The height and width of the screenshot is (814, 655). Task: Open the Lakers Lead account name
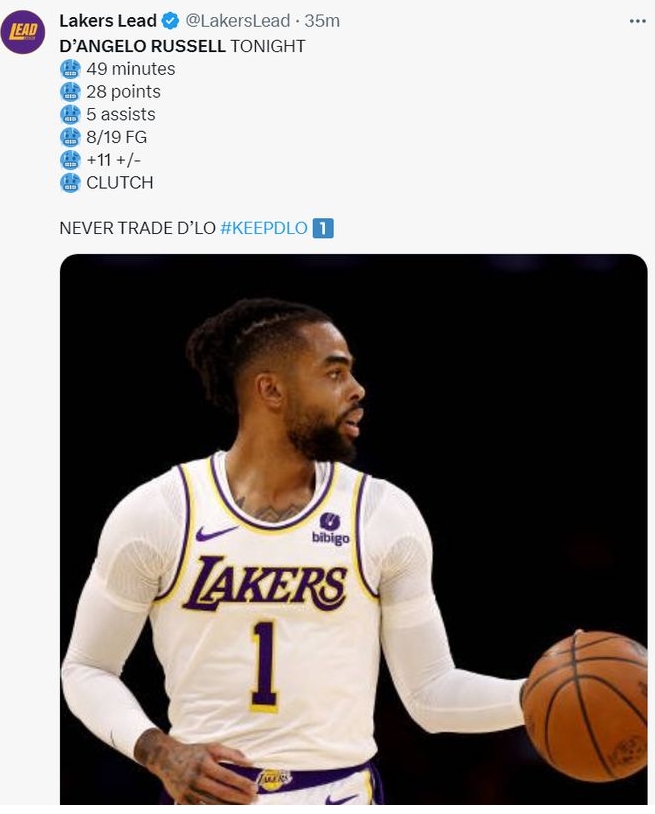coord(108,21)
